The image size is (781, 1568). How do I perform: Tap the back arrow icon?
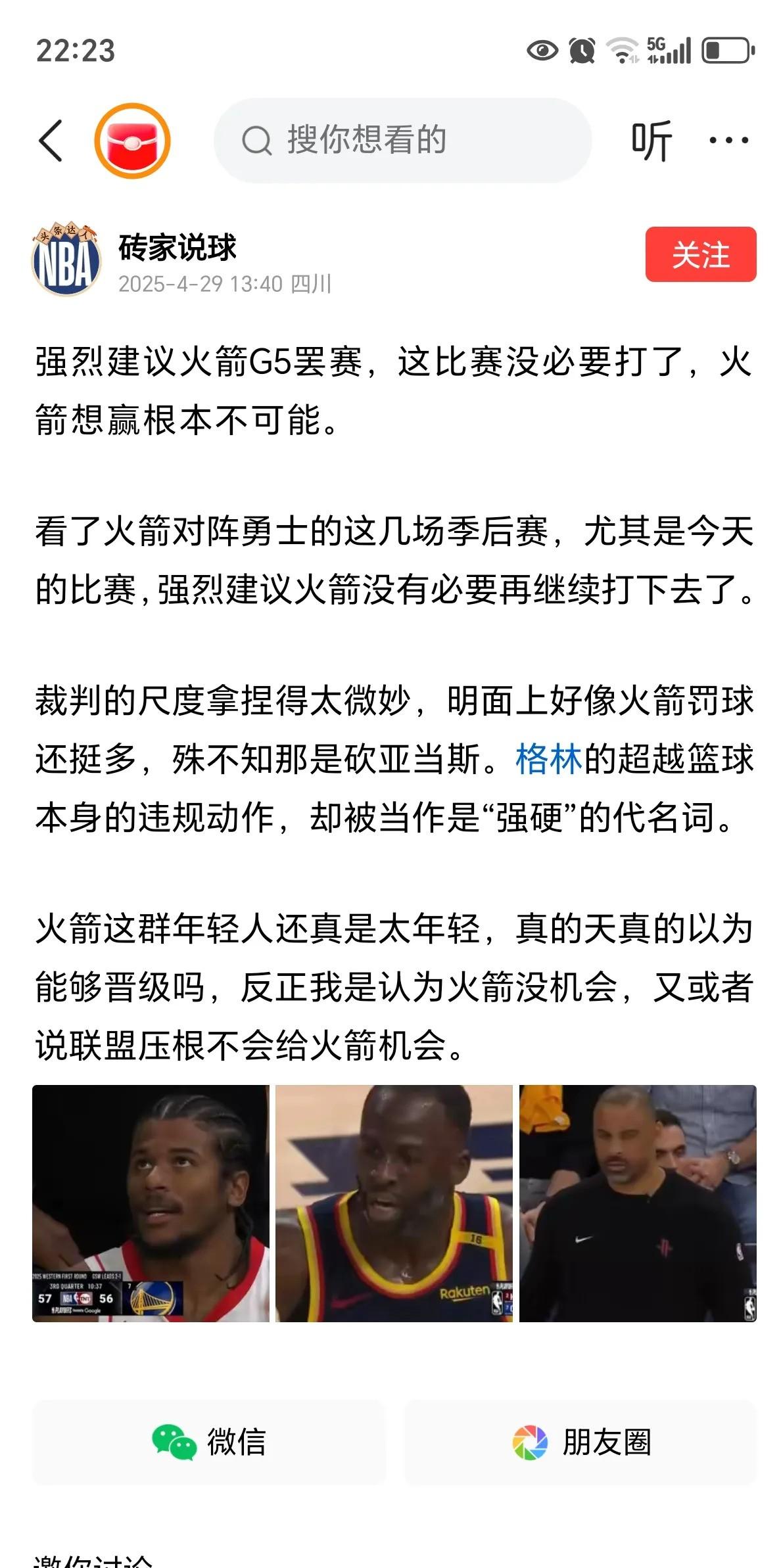(49, 140)
